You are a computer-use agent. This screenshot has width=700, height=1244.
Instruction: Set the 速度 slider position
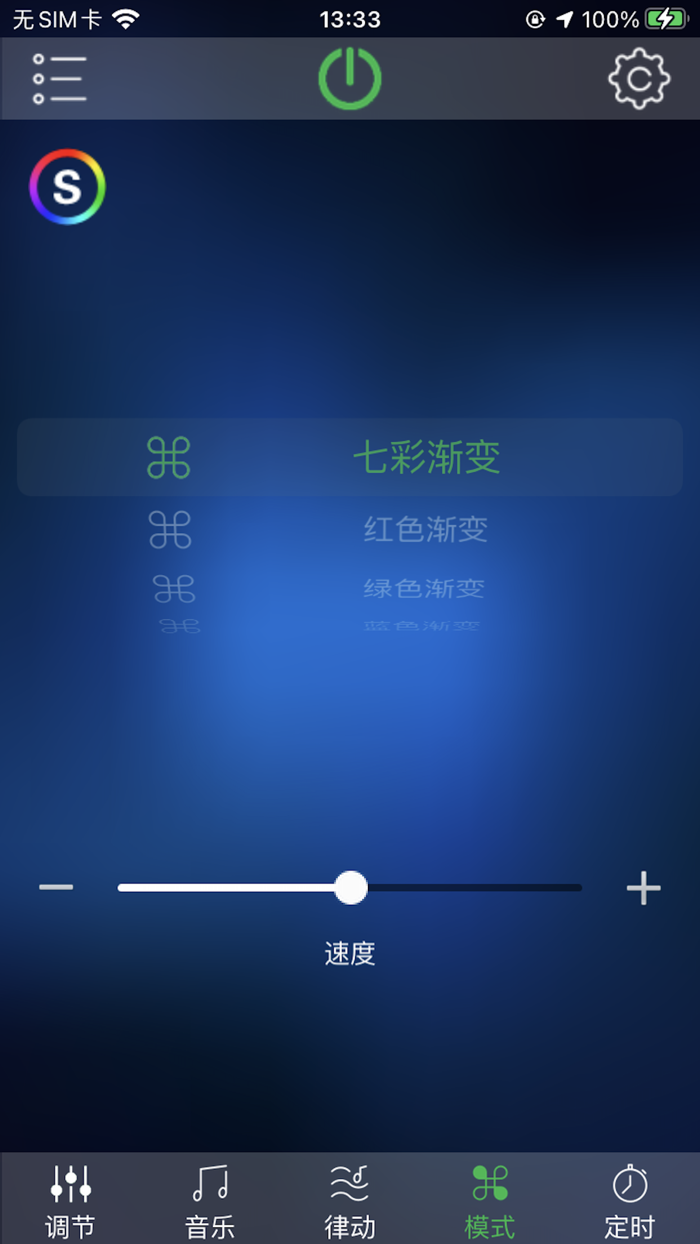[x=351, y=887]
